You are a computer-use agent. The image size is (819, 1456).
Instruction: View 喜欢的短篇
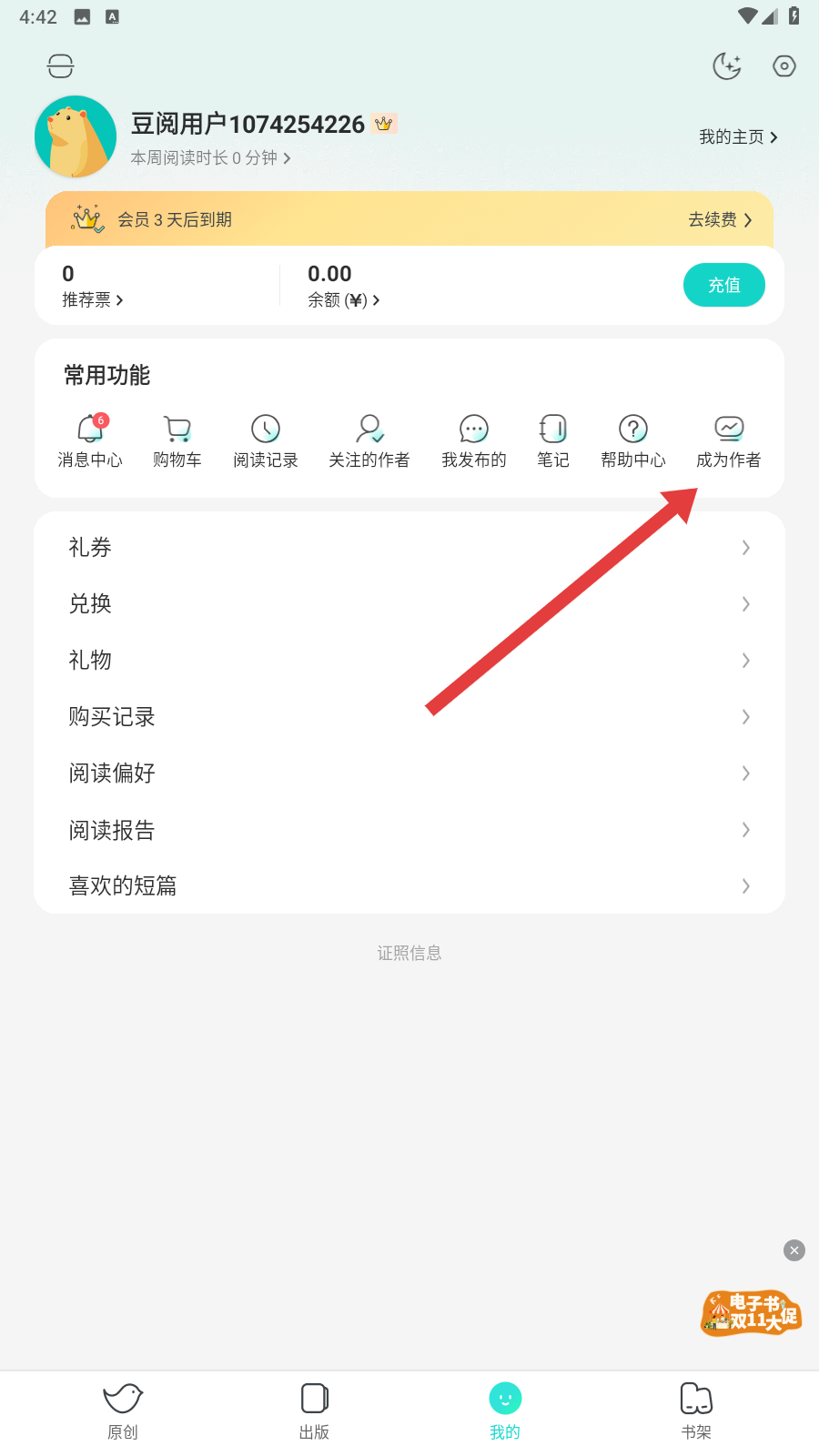409,885
